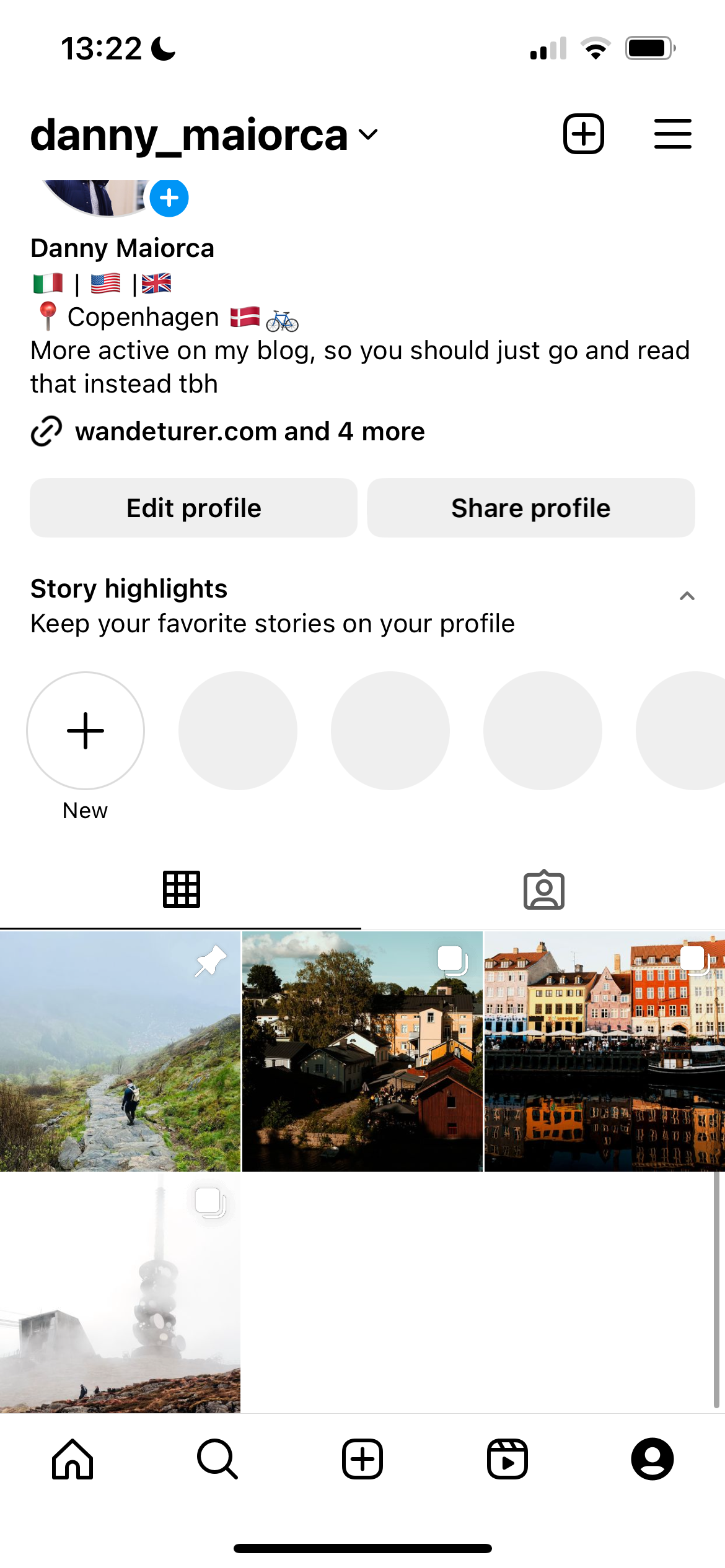Tap the profile icon in bottom bar

(652, 1458)
